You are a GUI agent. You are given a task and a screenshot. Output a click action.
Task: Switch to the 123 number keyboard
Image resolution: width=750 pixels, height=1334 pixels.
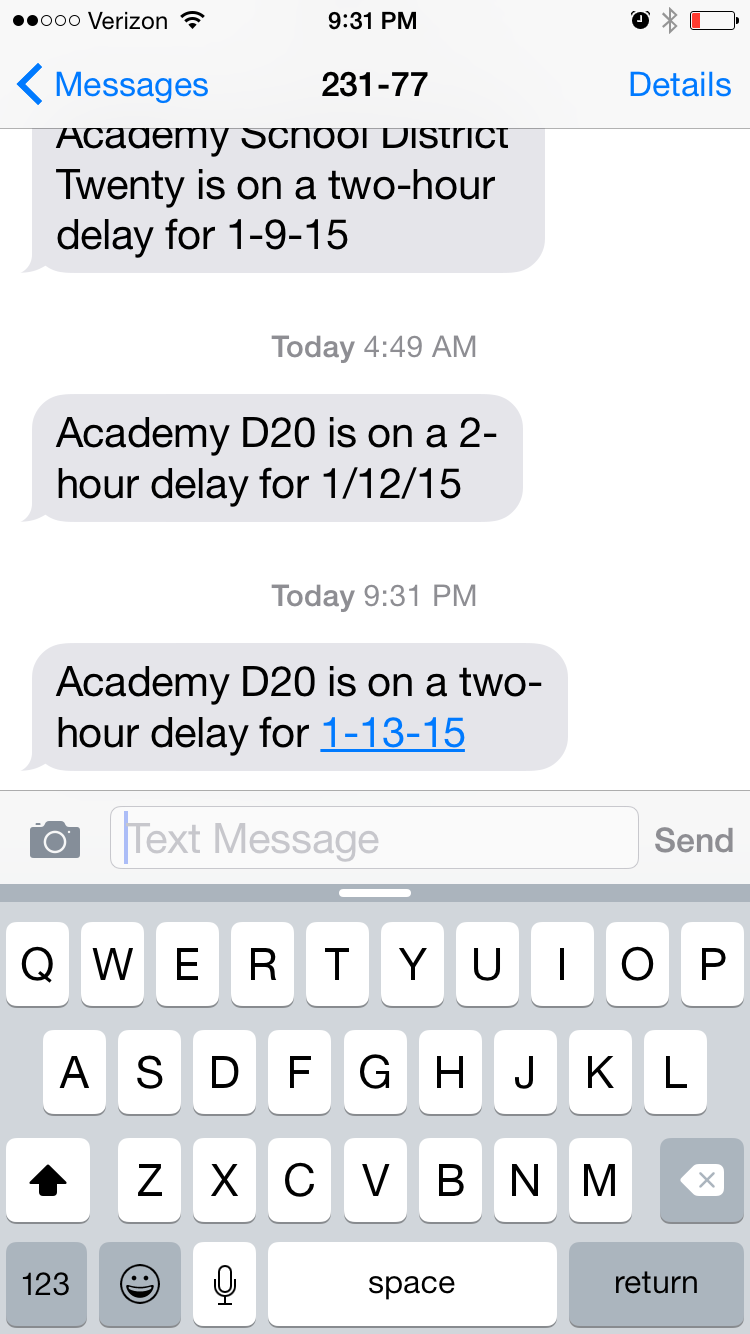click(x=46, y=1283)
